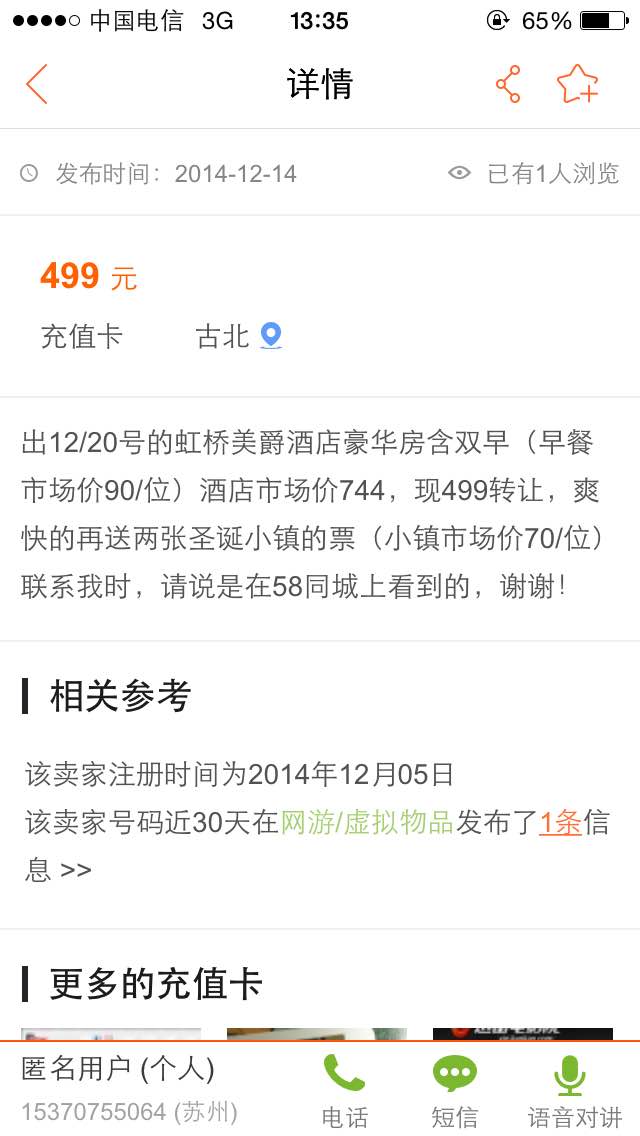Image resolution: width=640 pixels, height=1136 pixels.
Task: Add this listing to favorites
Action: [x=578, y=84]
